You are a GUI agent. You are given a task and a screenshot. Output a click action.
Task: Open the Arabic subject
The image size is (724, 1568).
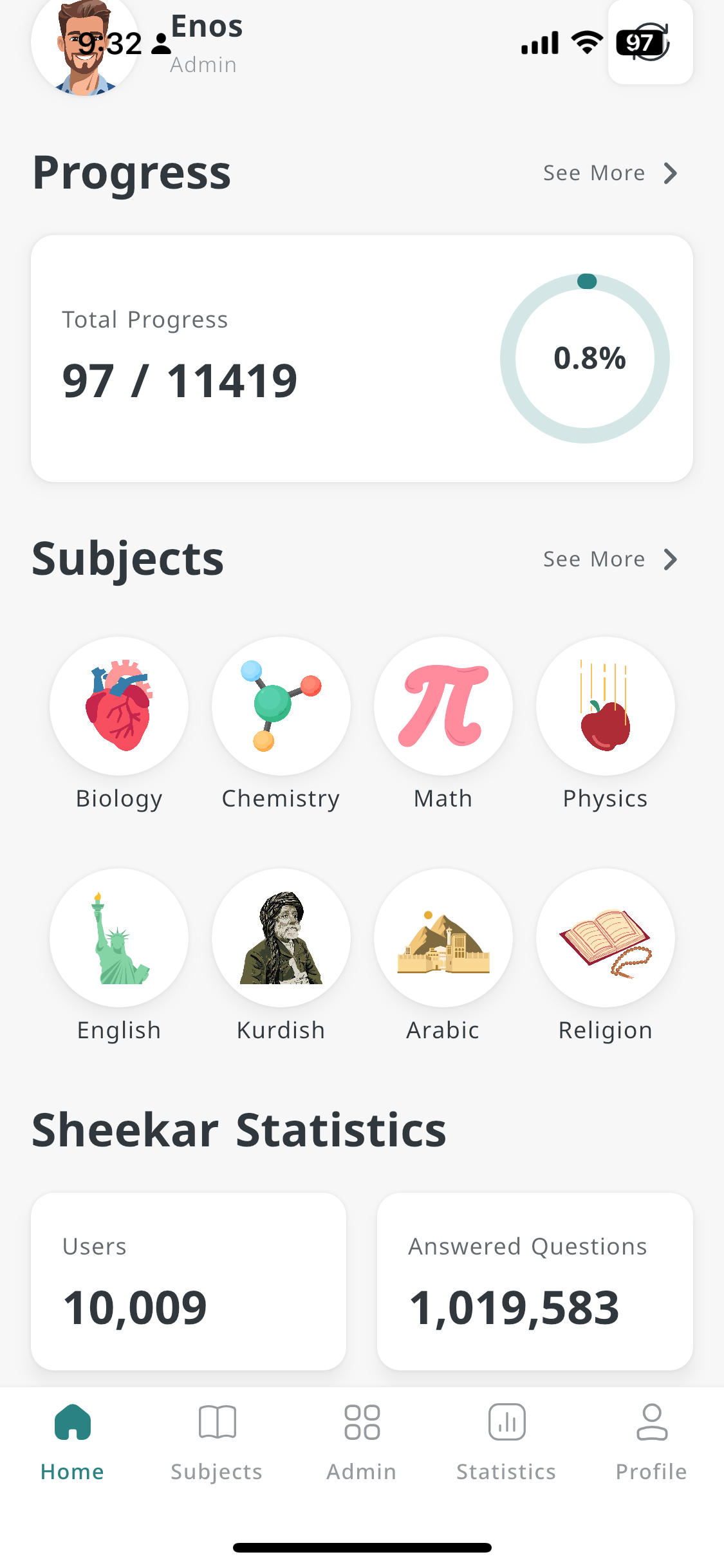[x=443, y=937]
